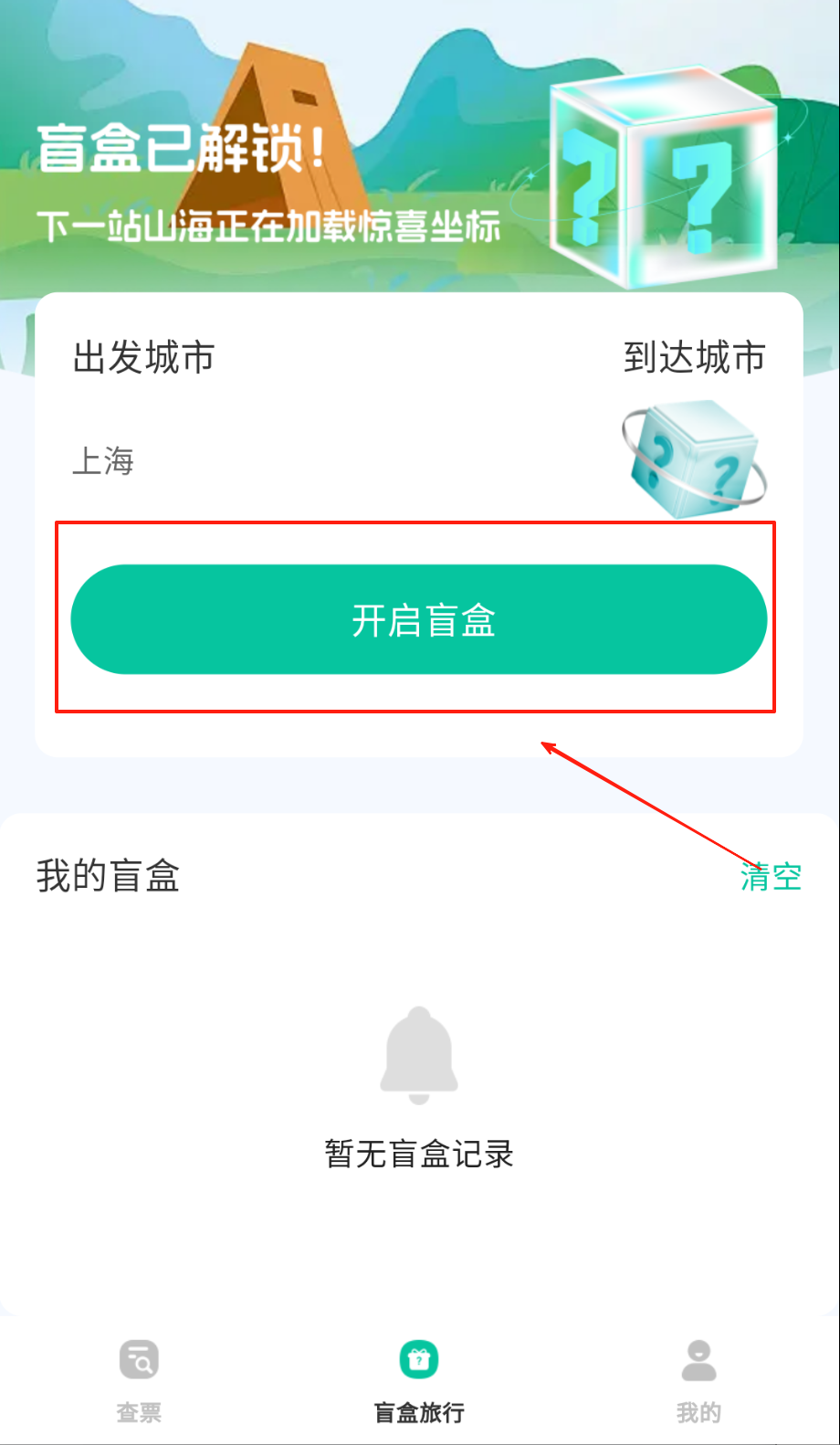Tap the 开启盲盒 button

click(419, 620)
